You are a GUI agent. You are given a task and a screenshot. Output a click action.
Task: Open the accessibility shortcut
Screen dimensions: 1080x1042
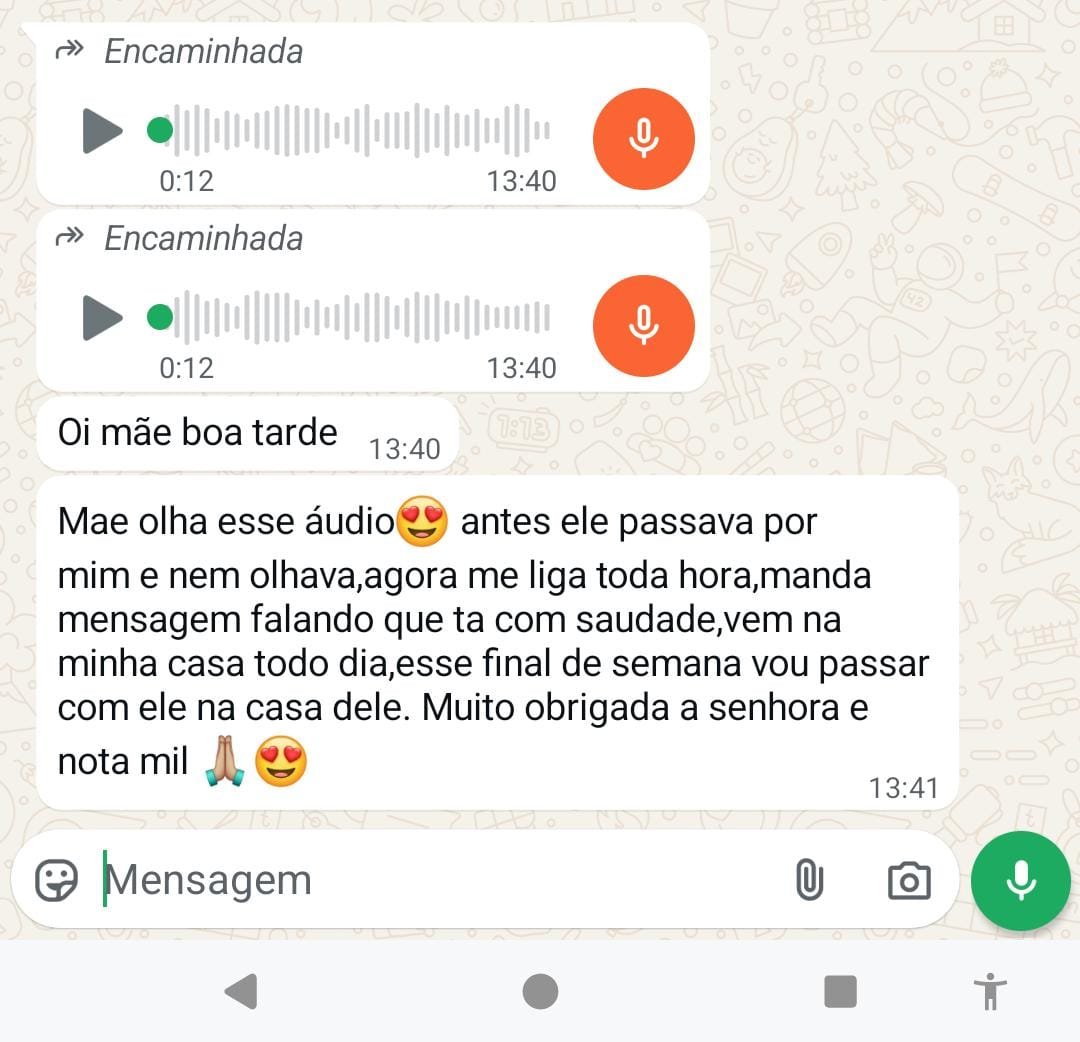[x=990, y=992]
